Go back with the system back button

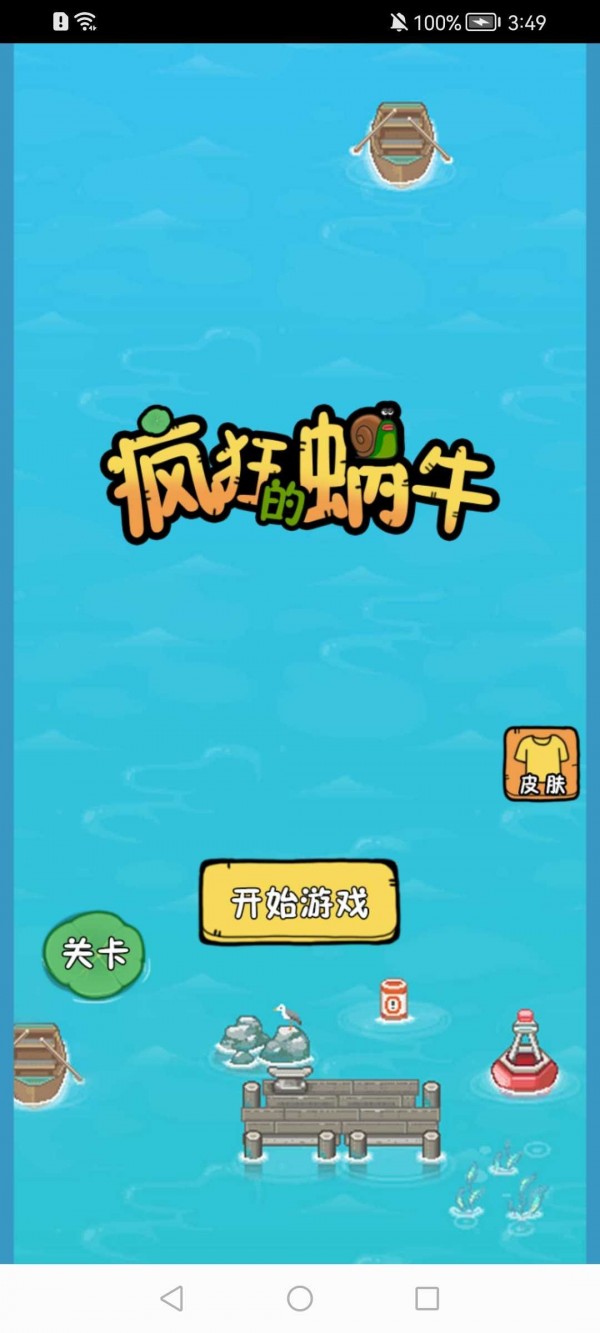[172, 1298]
